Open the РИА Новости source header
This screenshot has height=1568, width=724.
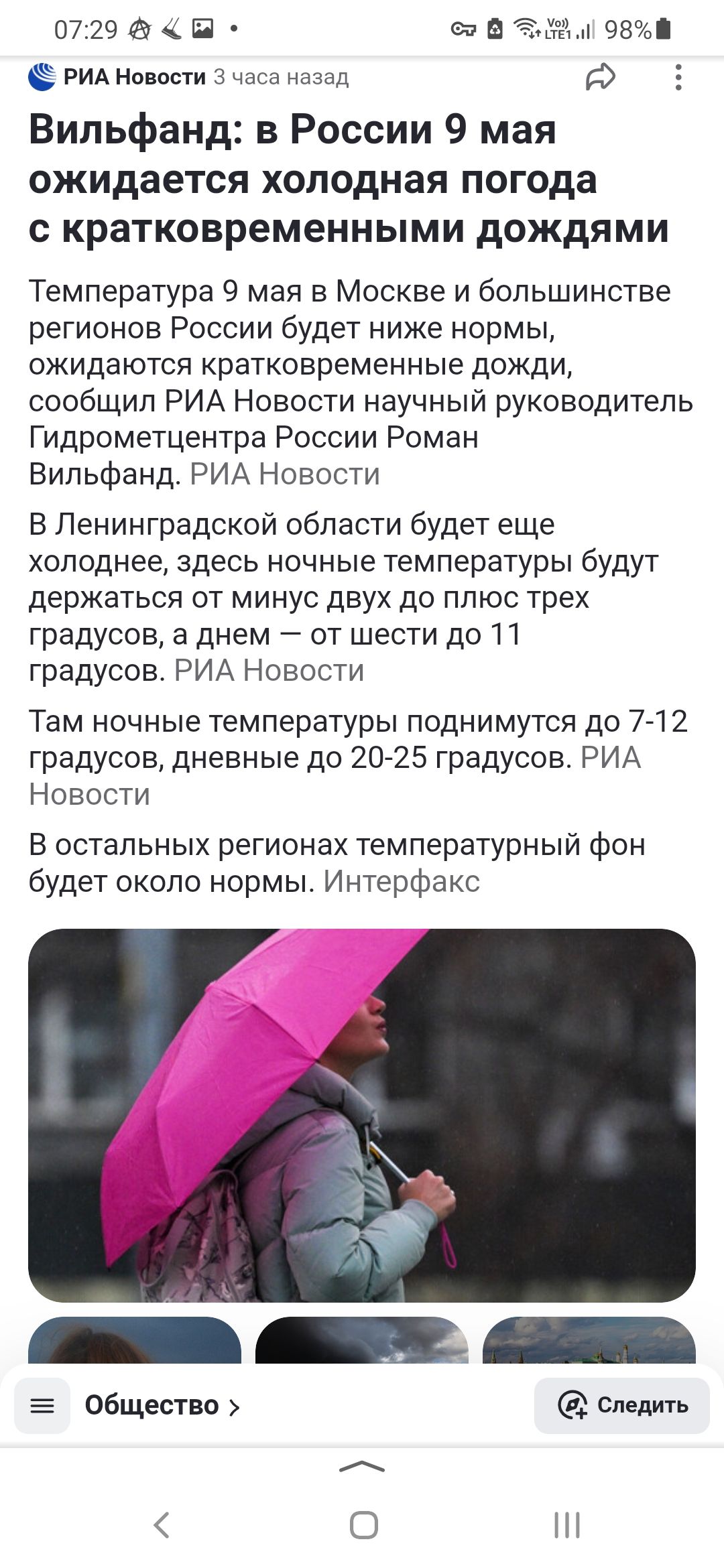tap(117, 77)
